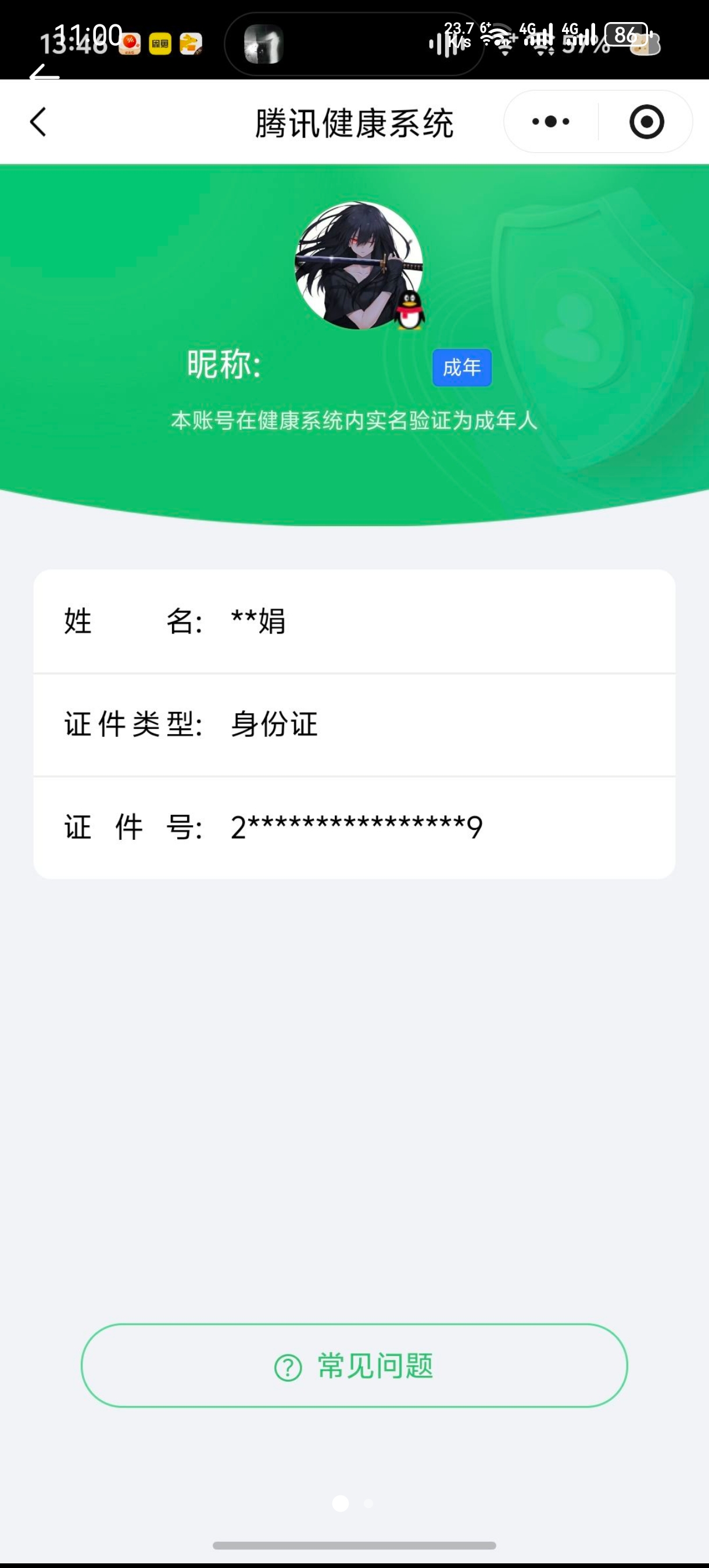709x1568 pixels.
Task: Tap the adult verification message text
Action: tap(354, 419)
